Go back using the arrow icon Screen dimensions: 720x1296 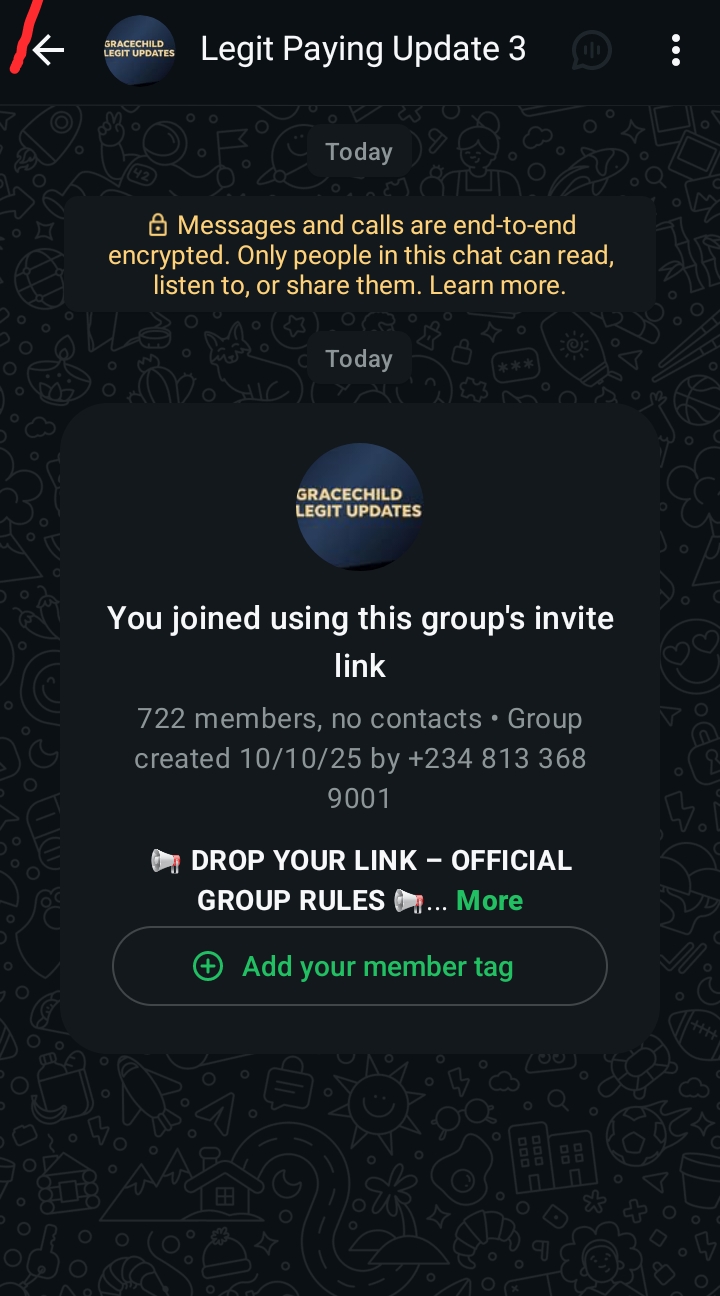(47, 50)
